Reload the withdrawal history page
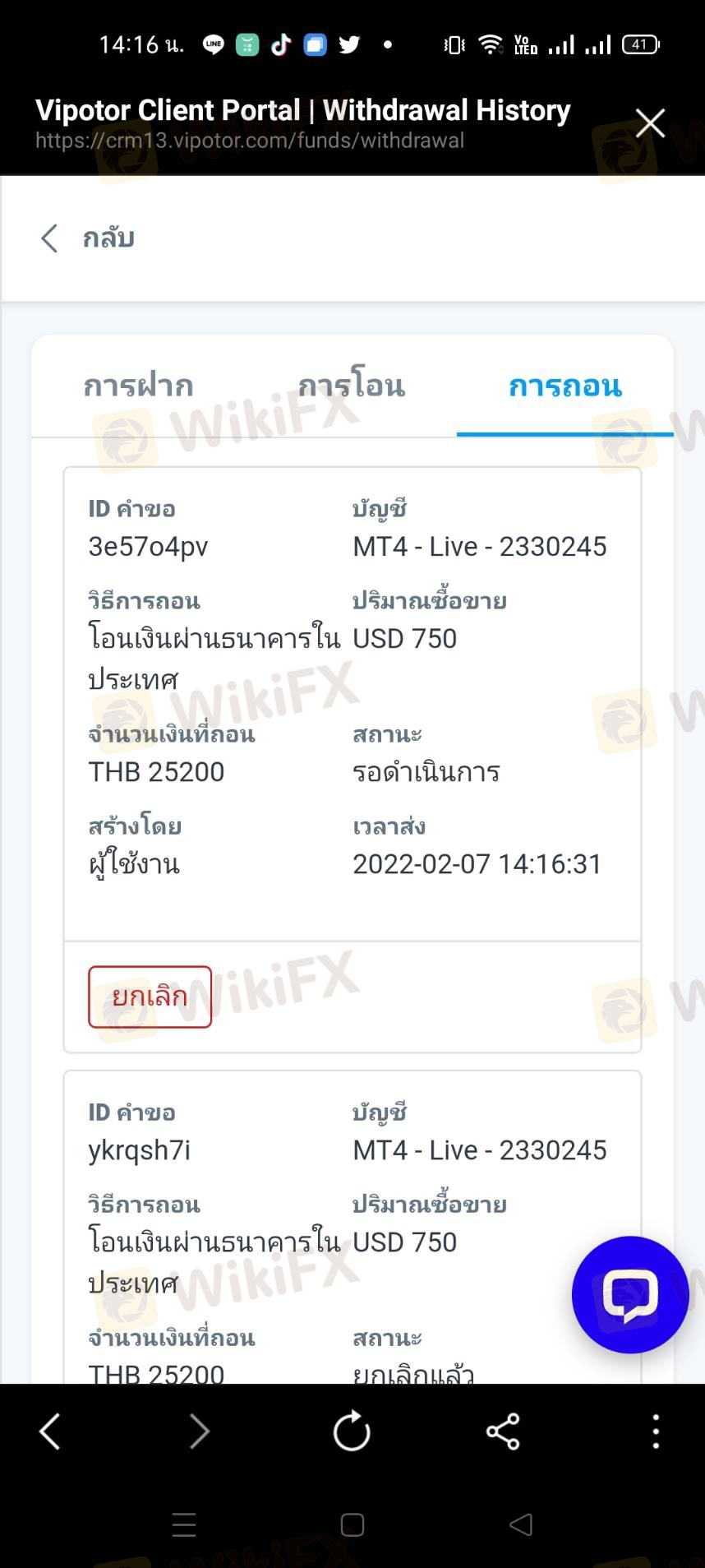This screenshot has height=1568, width=705. (352, 1432)
